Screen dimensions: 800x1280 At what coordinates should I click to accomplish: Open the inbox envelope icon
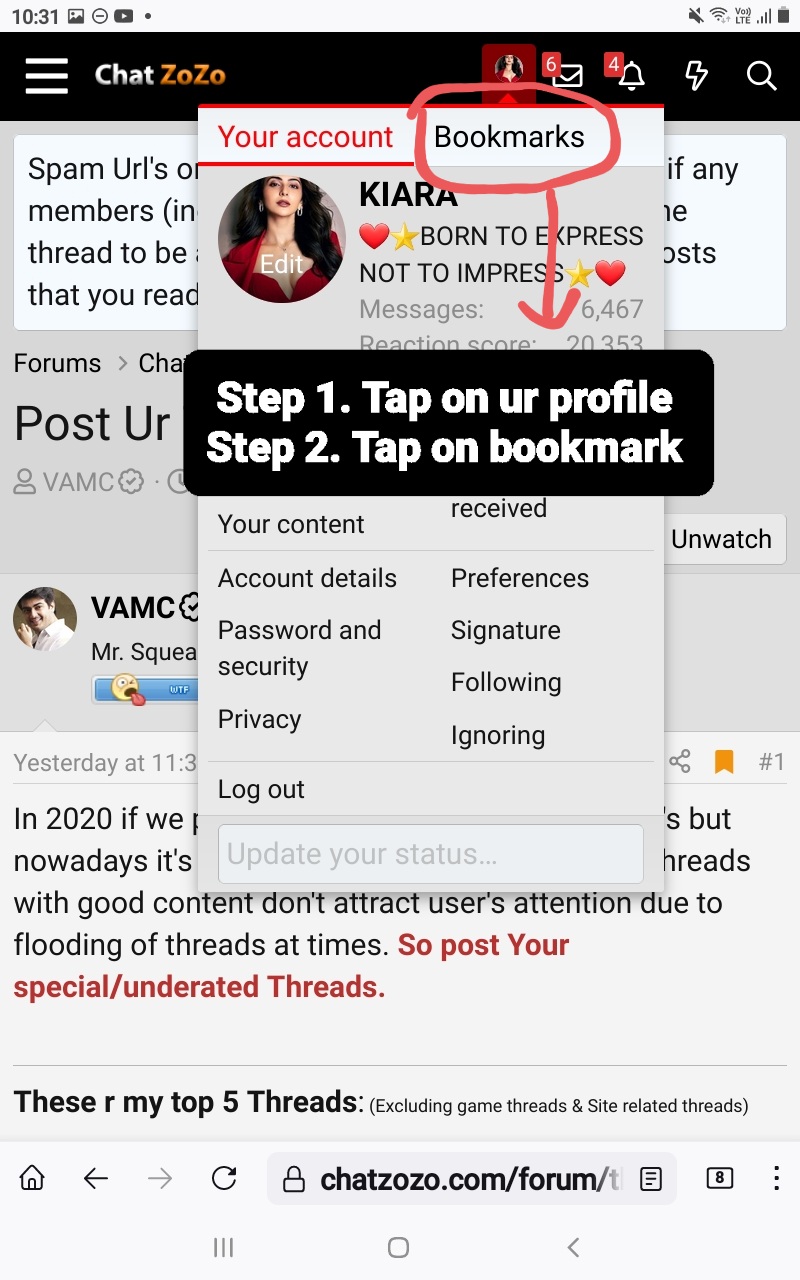(x=567, y=75)
